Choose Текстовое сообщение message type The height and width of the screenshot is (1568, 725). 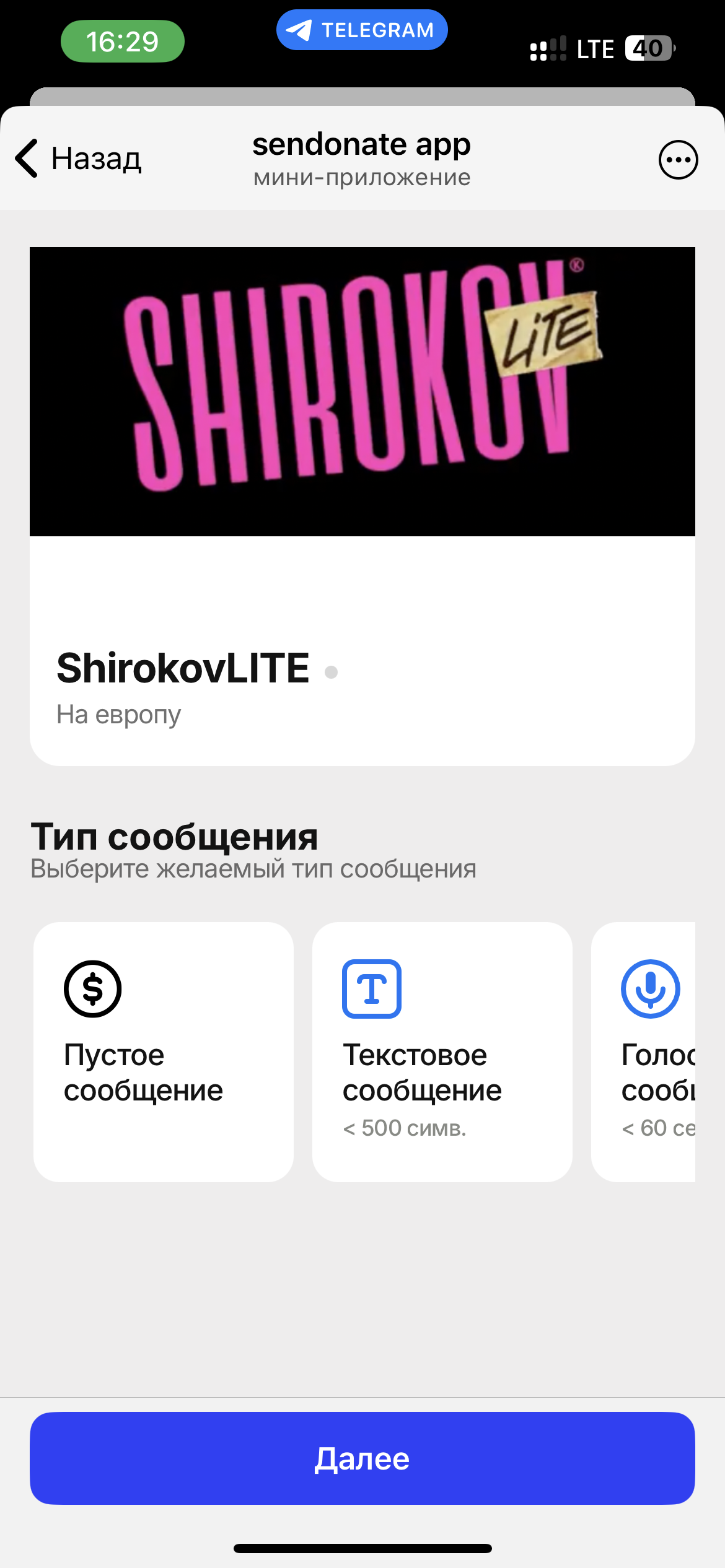tap(442, 1052)
